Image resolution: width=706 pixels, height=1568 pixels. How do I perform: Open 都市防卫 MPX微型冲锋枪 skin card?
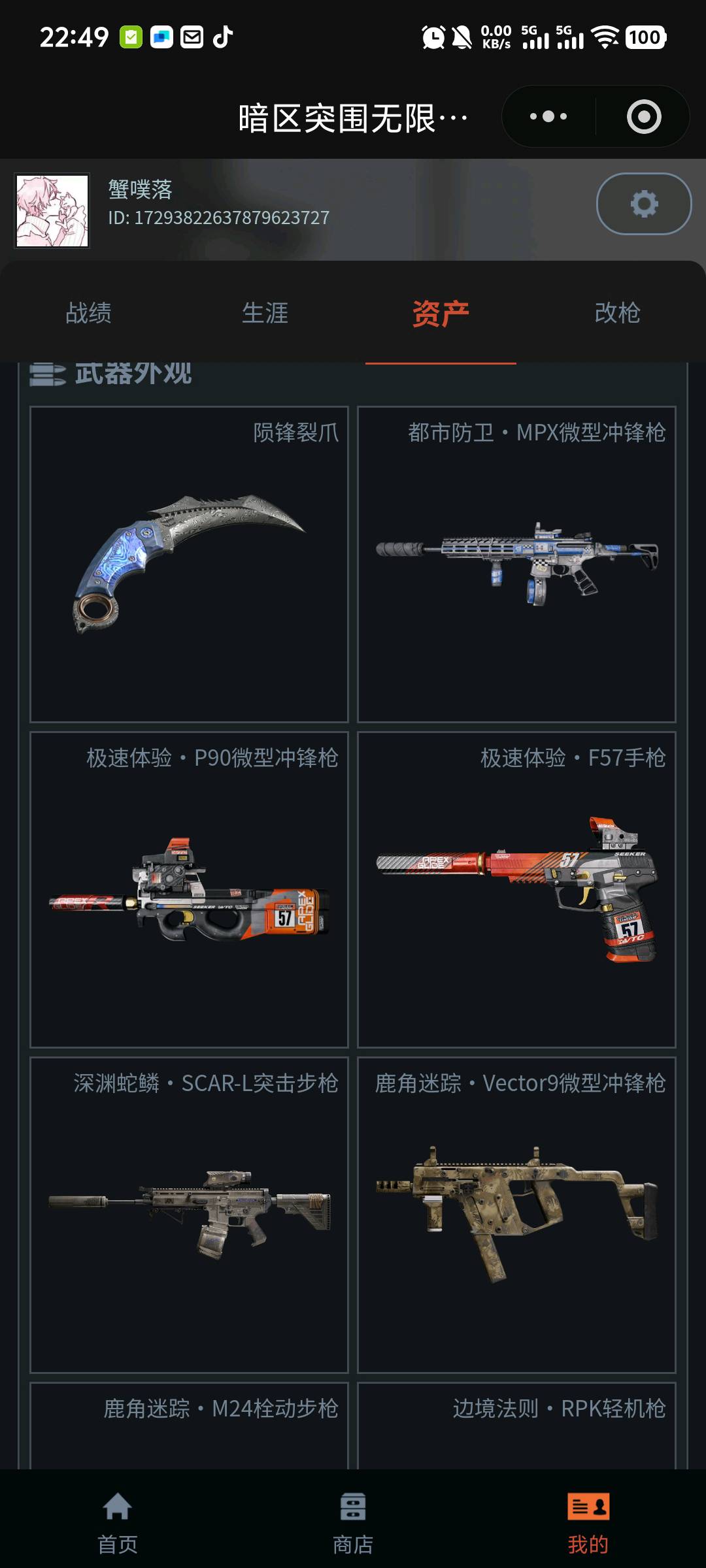(516, 564)
